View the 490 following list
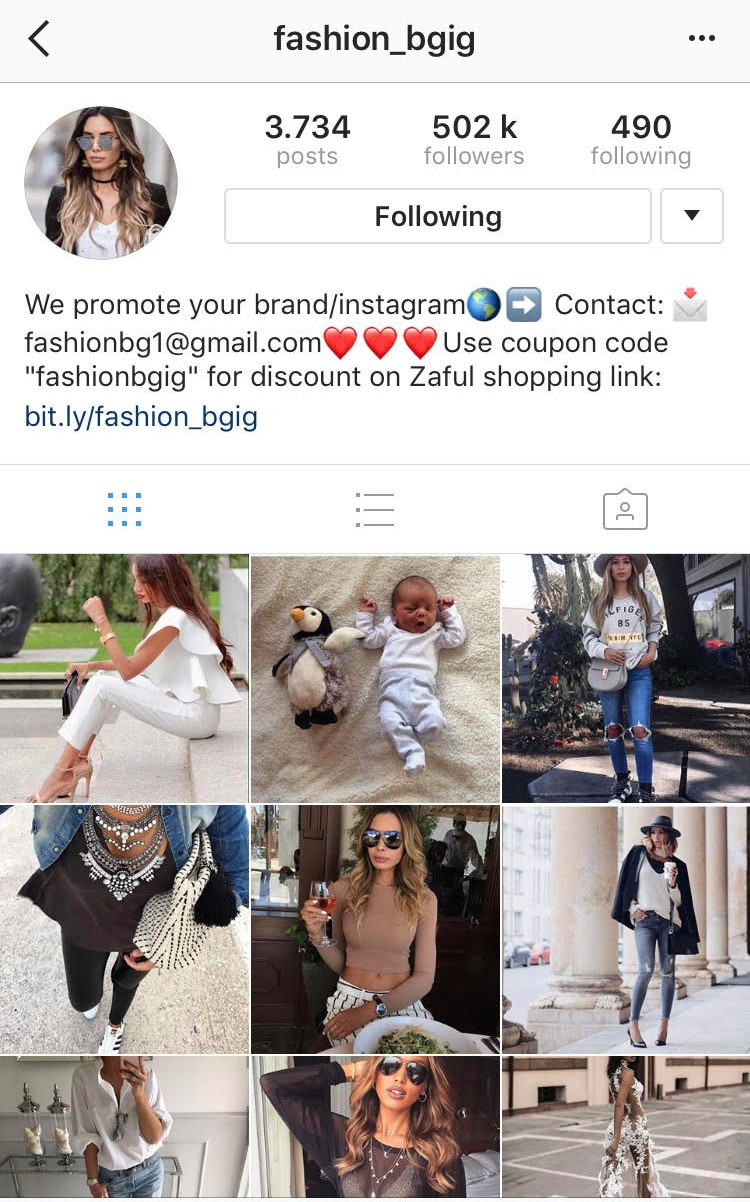The height and width of the screenshot is (1202, 750). point(641,140)
